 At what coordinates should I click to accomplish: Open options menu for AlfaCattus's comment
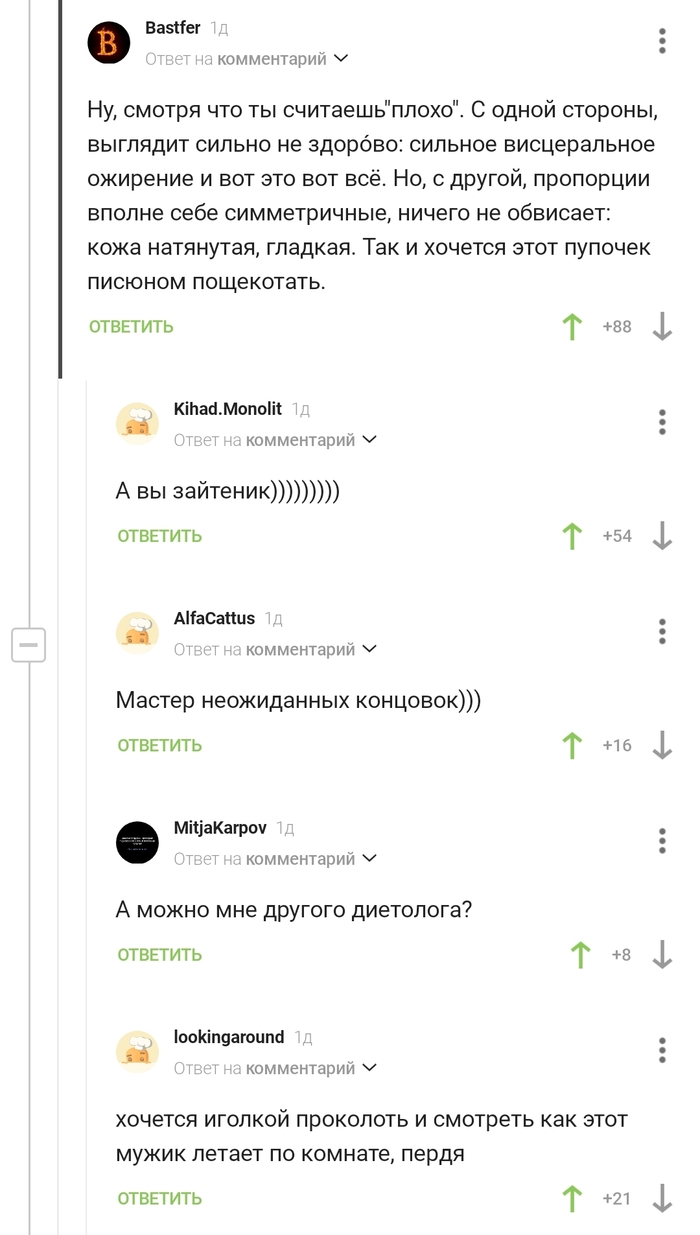pos(662,632)
